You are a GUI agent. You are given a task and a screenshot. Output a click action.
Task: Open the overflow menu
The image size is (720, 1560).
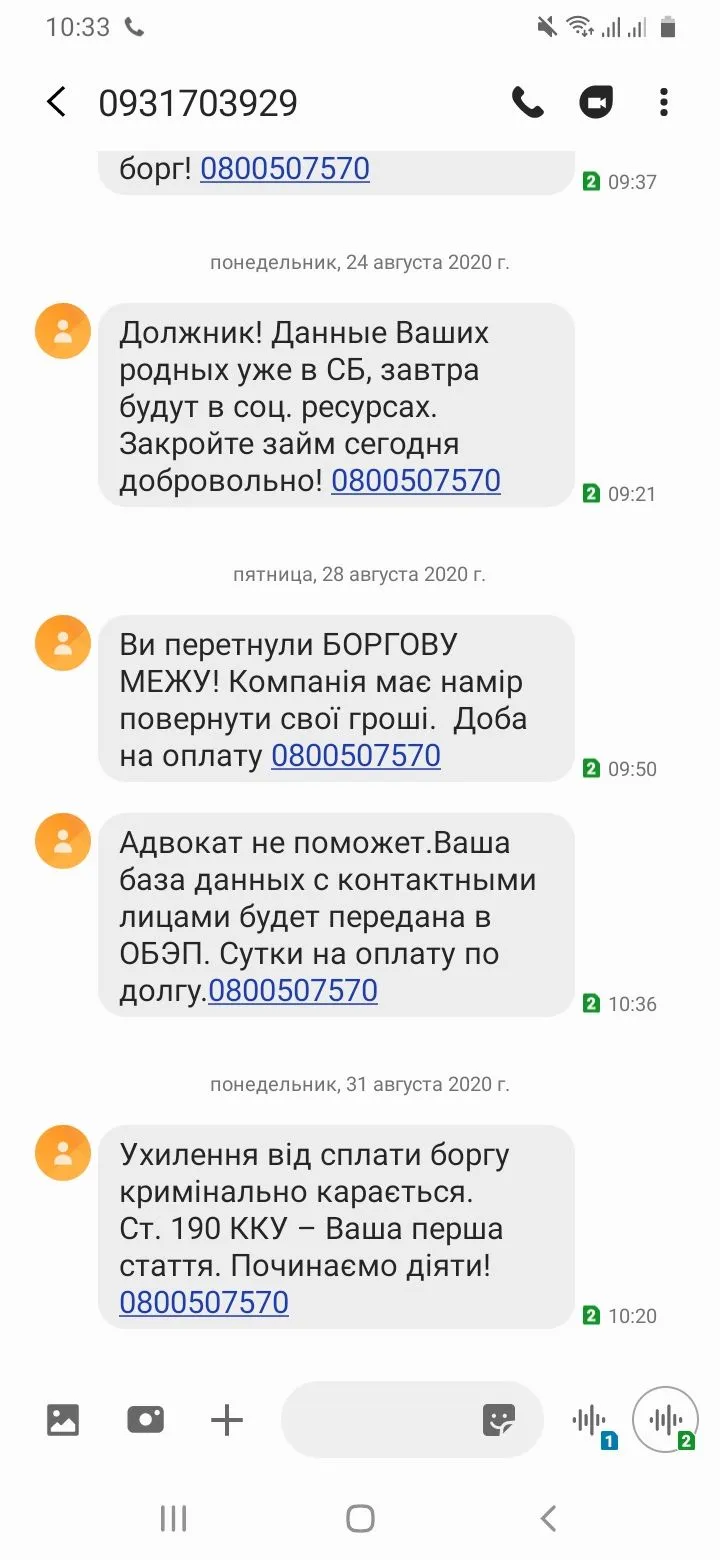(x=664, y=102)
